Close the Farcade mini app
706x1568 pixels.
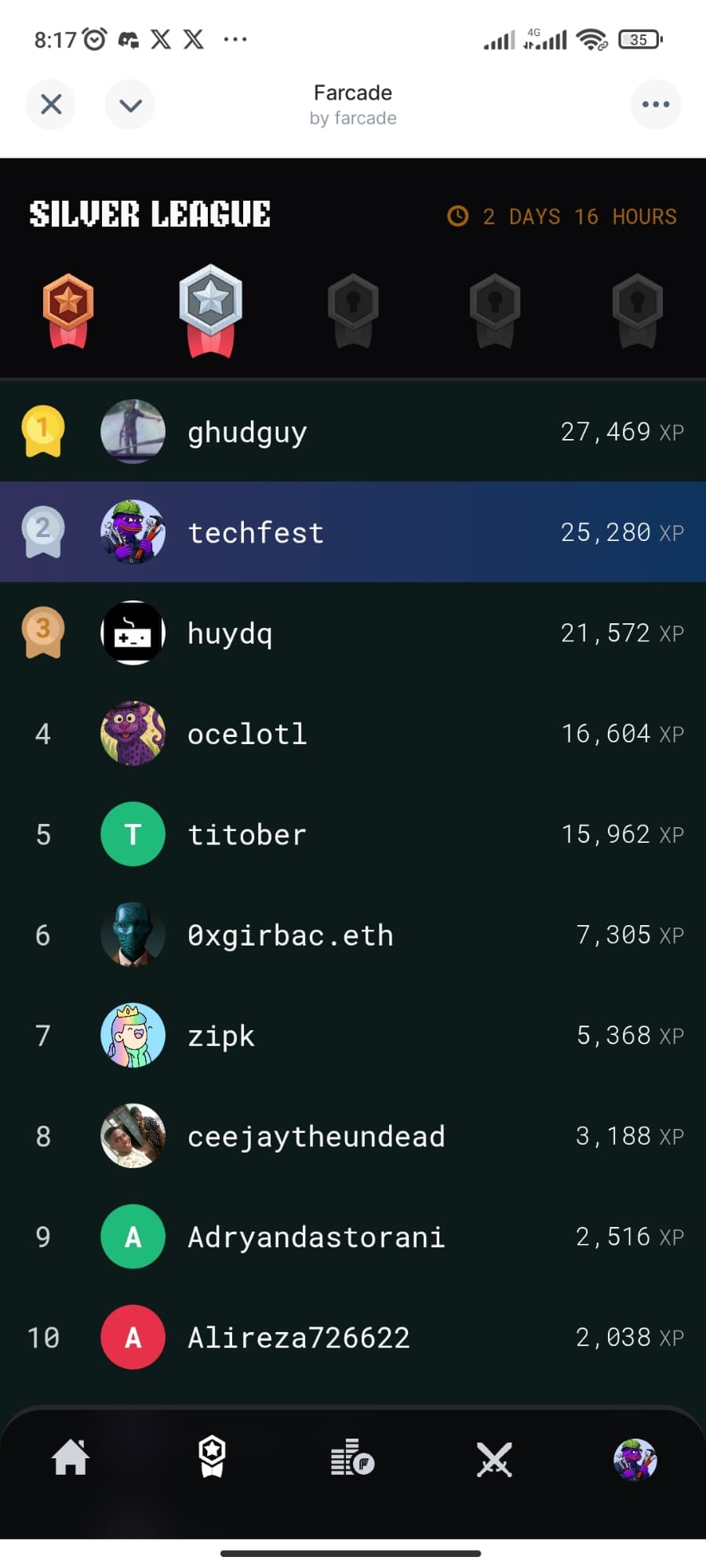coord(51,104)
